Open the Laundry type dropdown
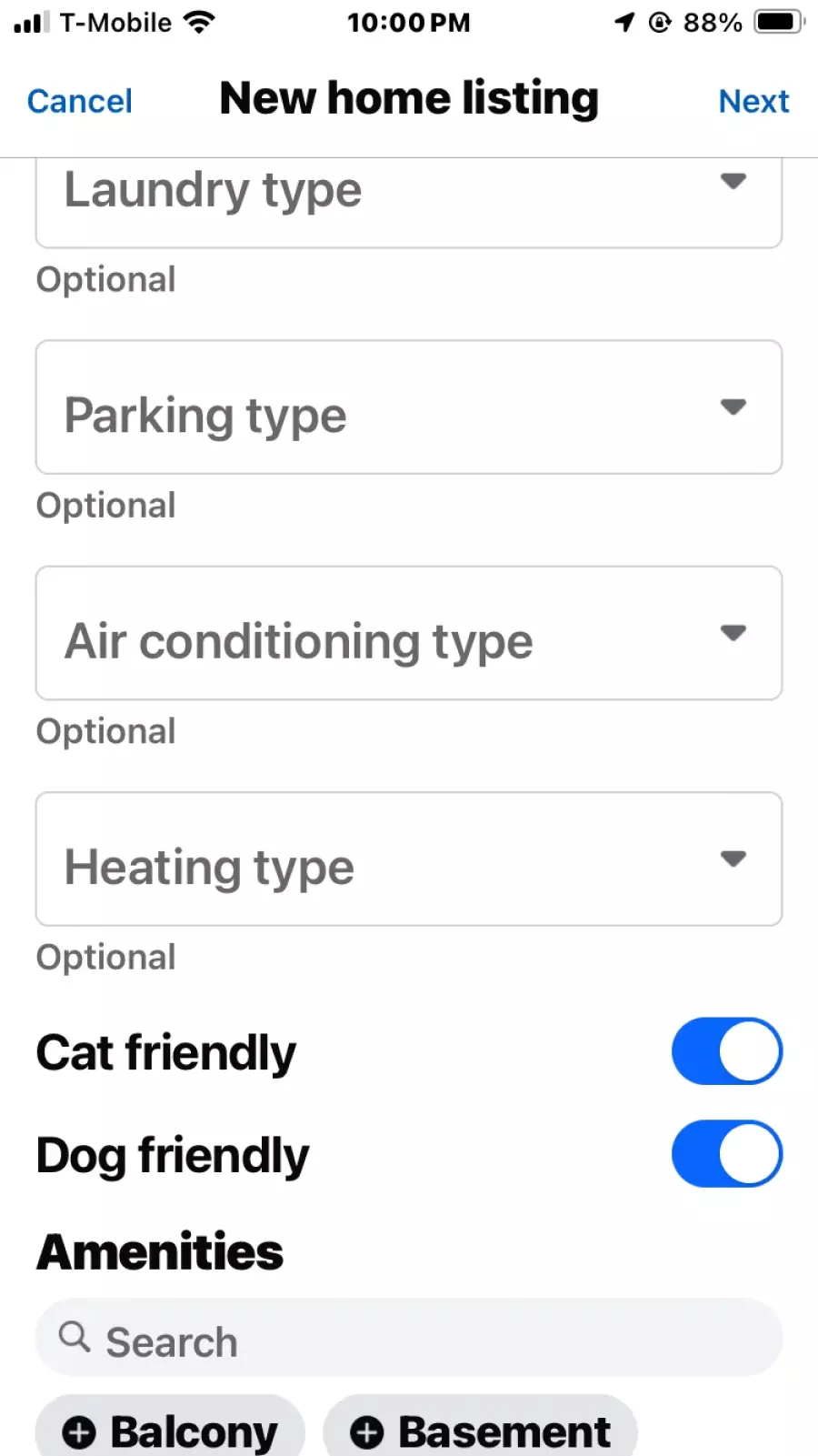Screen dimensions: 818x1456 click(x=409, y=202)
